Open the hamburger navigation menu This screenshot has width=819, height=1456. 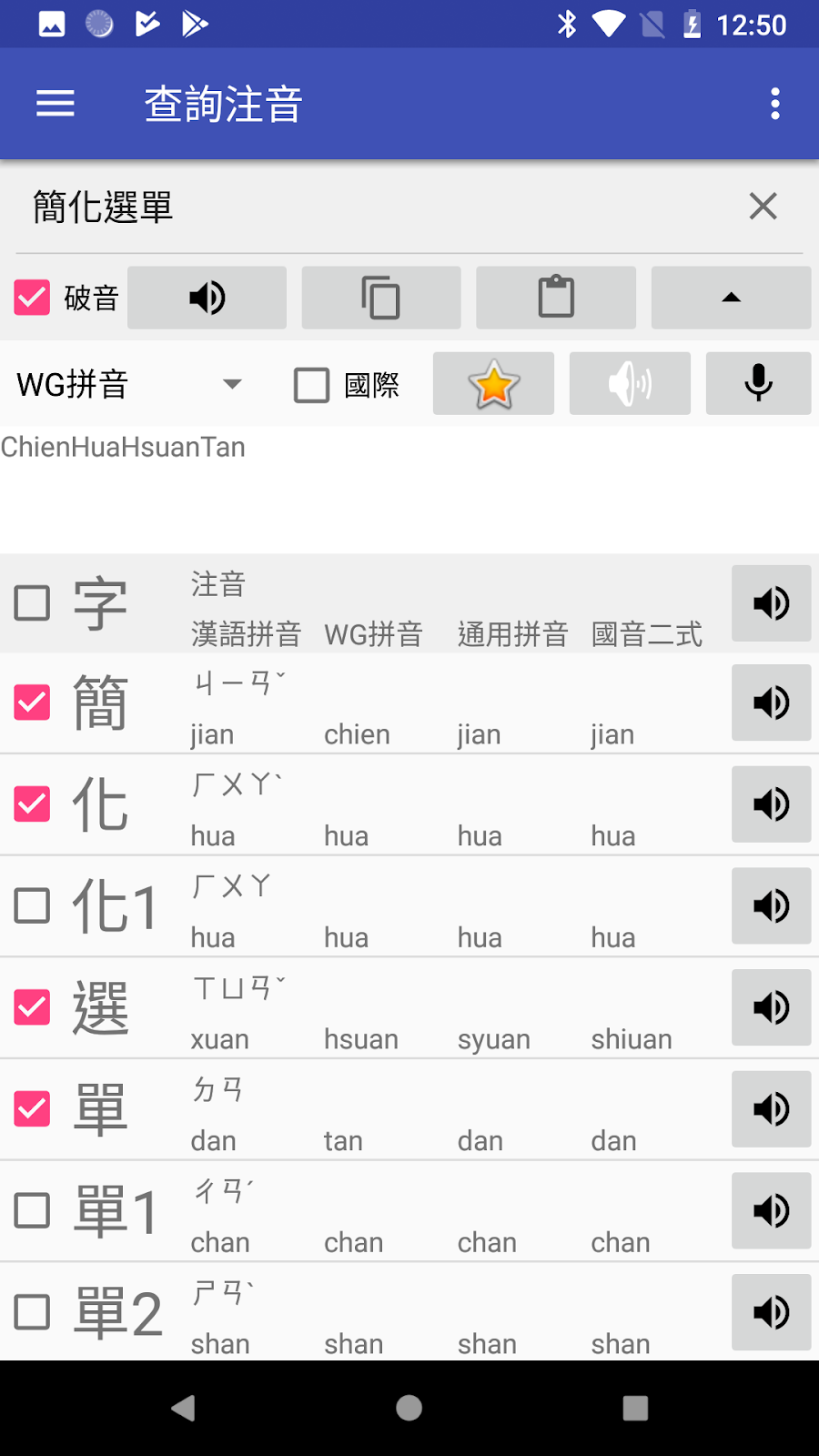(x=55, y=104)
